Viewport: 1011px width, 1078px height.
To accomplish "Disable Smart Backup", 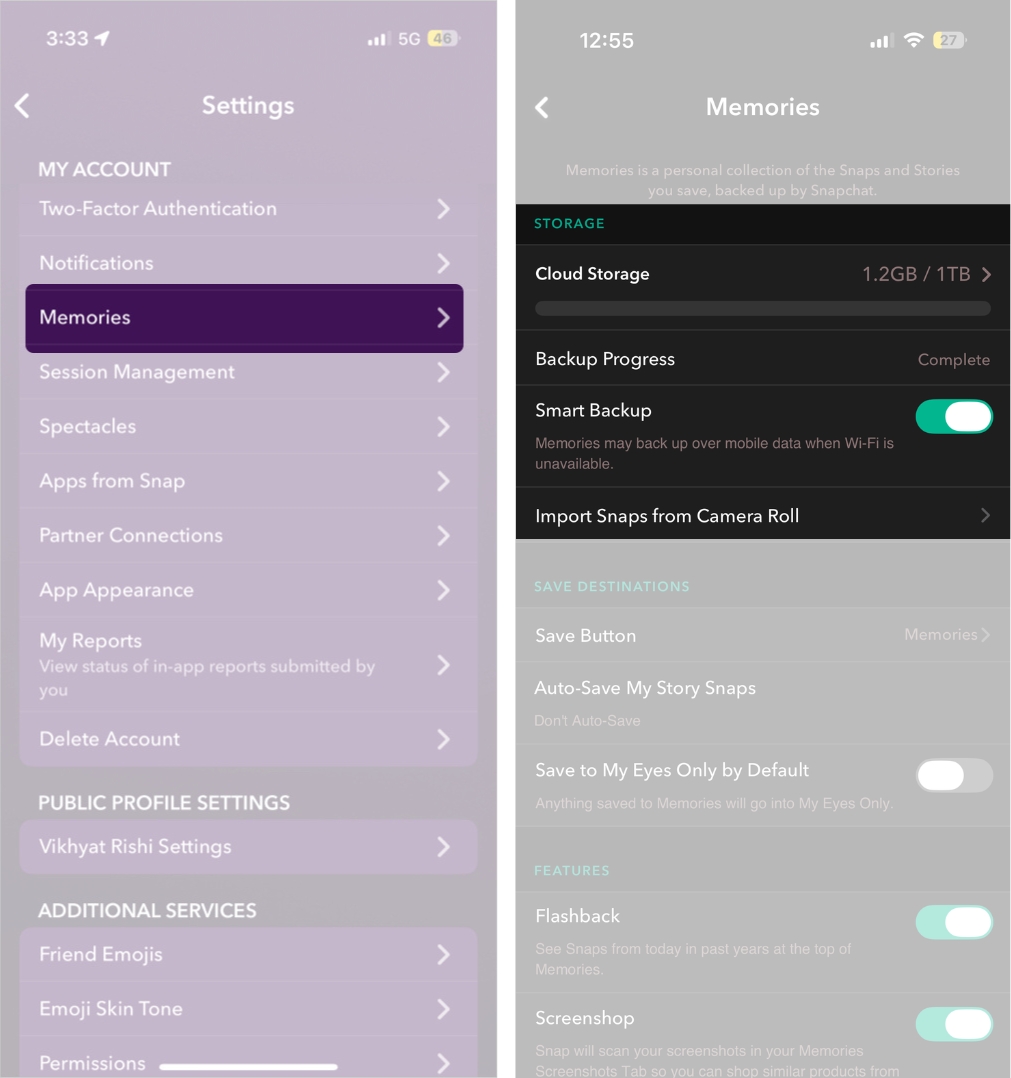I will pyautogui.click(x=954, y=416).
